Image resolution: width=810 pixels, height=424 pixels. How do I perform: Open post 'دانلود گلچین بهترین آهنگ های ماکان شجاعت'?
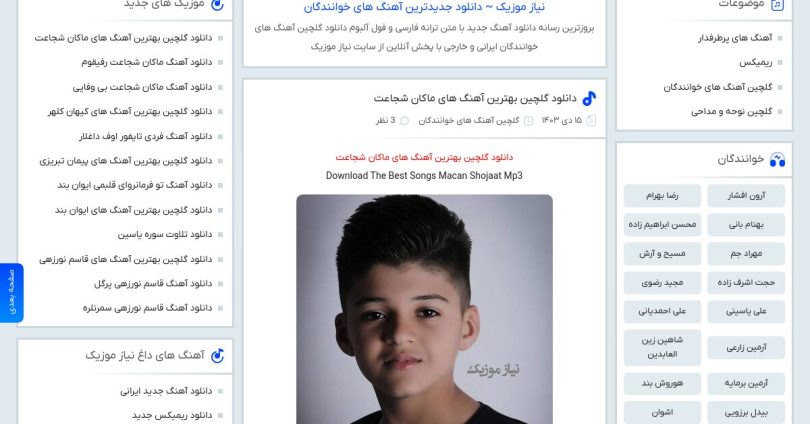[475, 98]
